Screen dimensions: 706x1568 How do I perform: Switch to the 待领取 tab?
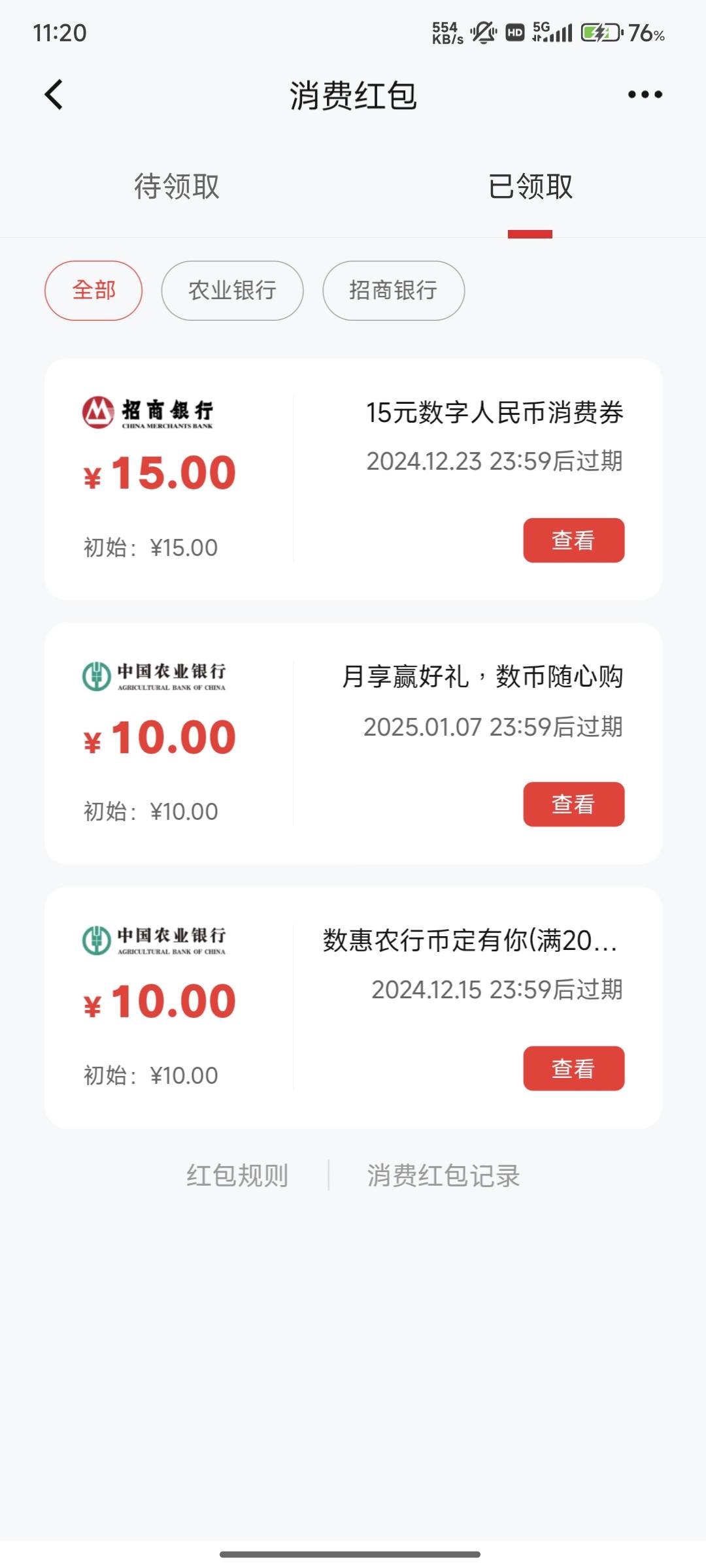tap(176, 187)
